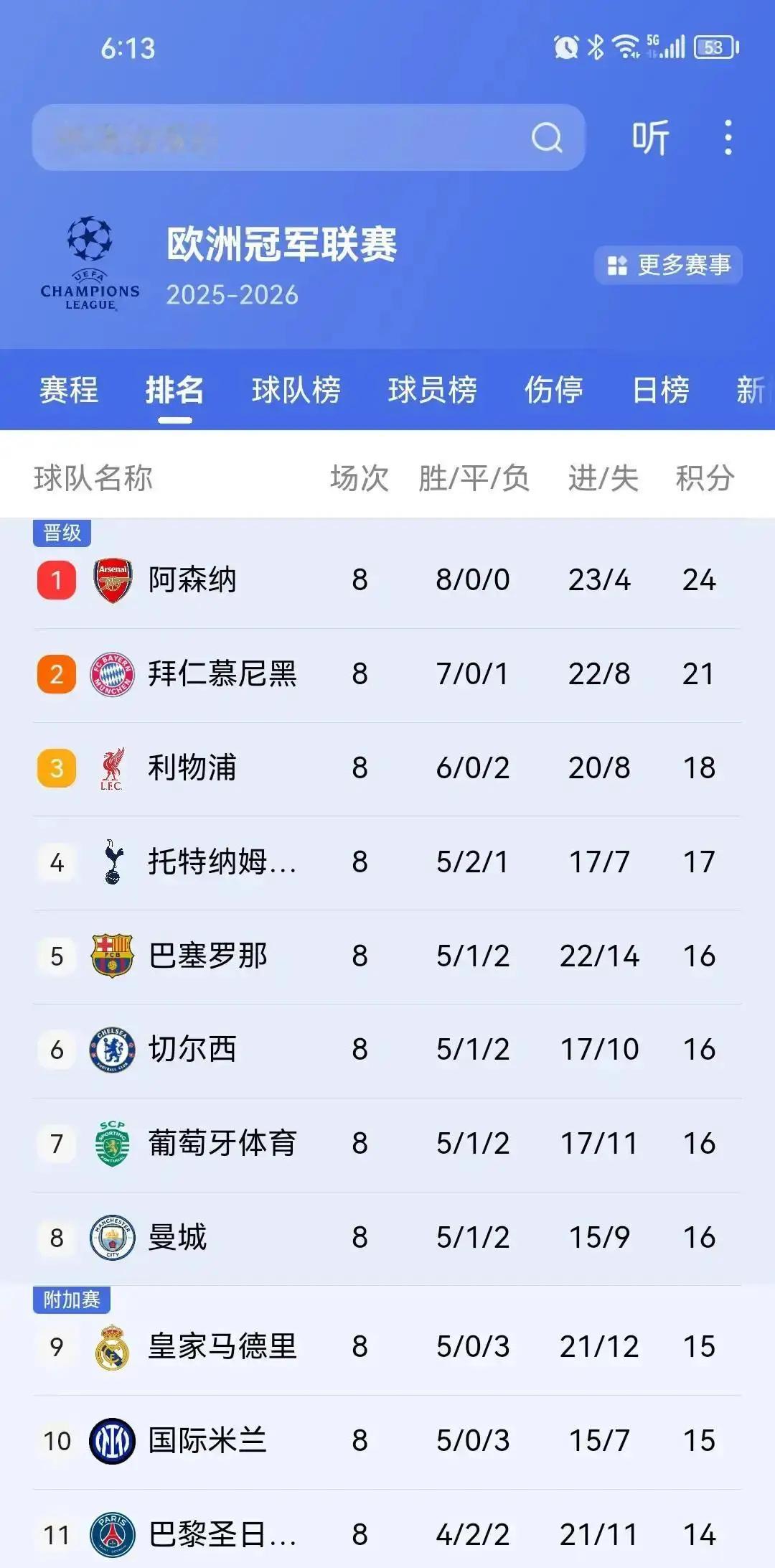Tap the Real Madrid club crest
This screenshot has height=1568, width=775.
pyautogui.click(x=111, y=1347)
